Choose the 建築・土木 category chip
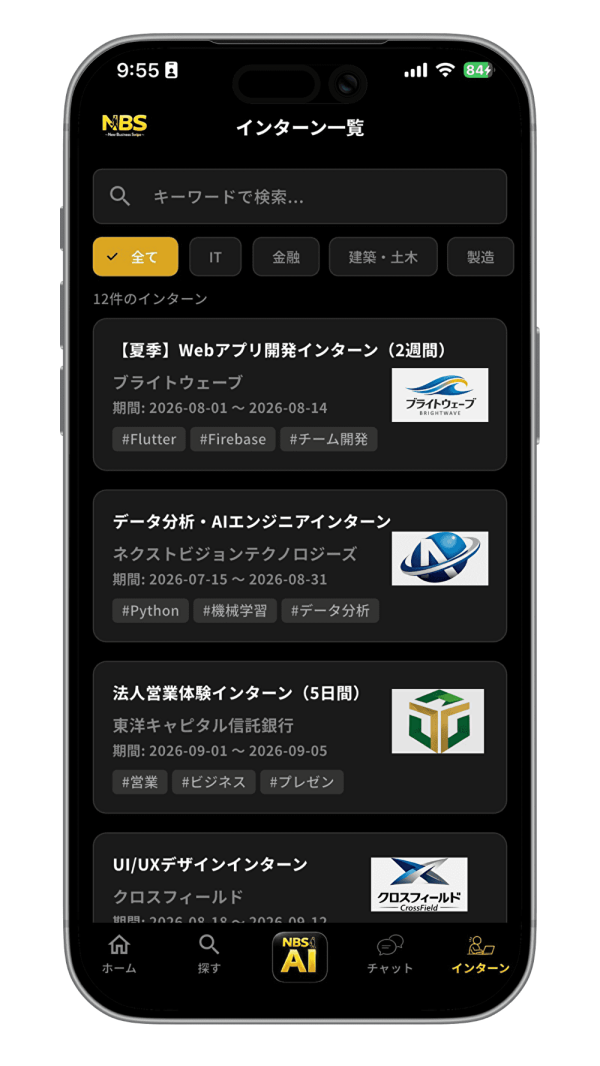Viewport: 600px width, 1066px height. [x=383, y=257]
